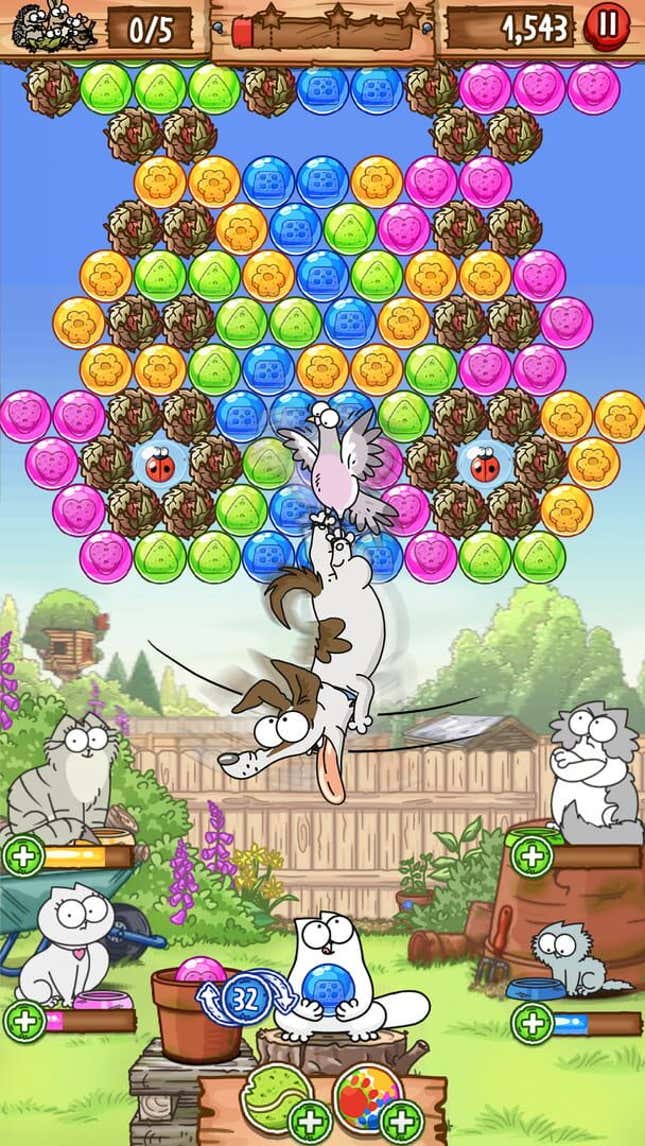Tap plus next to the small grey kitten

tap(532, 1022)
